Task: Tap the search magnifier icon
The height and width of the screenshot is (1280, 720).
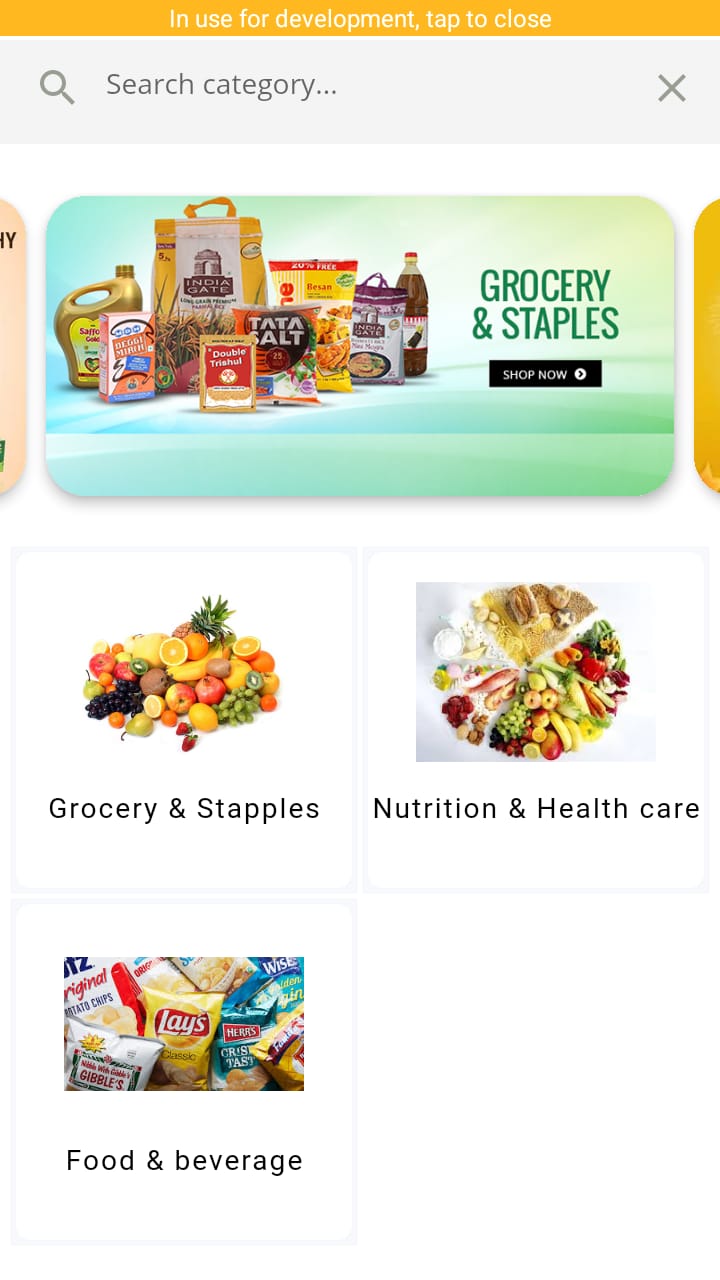Action: 57,88
